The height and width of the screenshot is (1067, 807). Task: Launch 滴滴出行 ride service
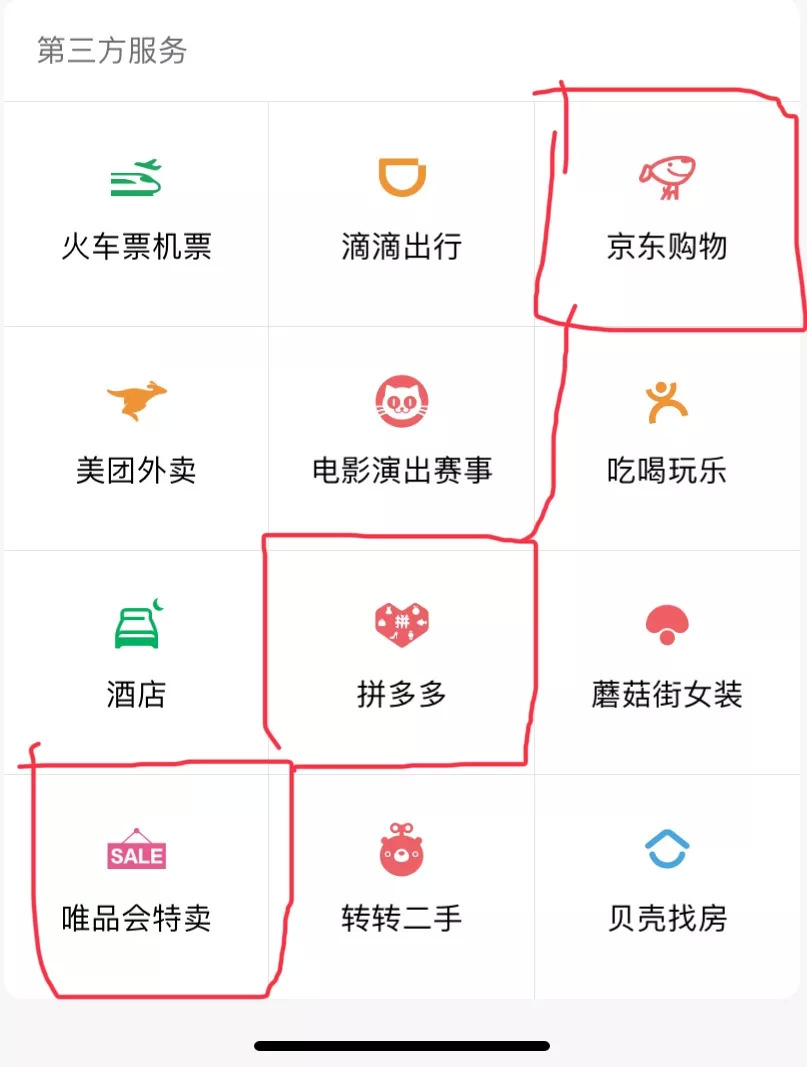pyautogui.click(x=401, y=212)
